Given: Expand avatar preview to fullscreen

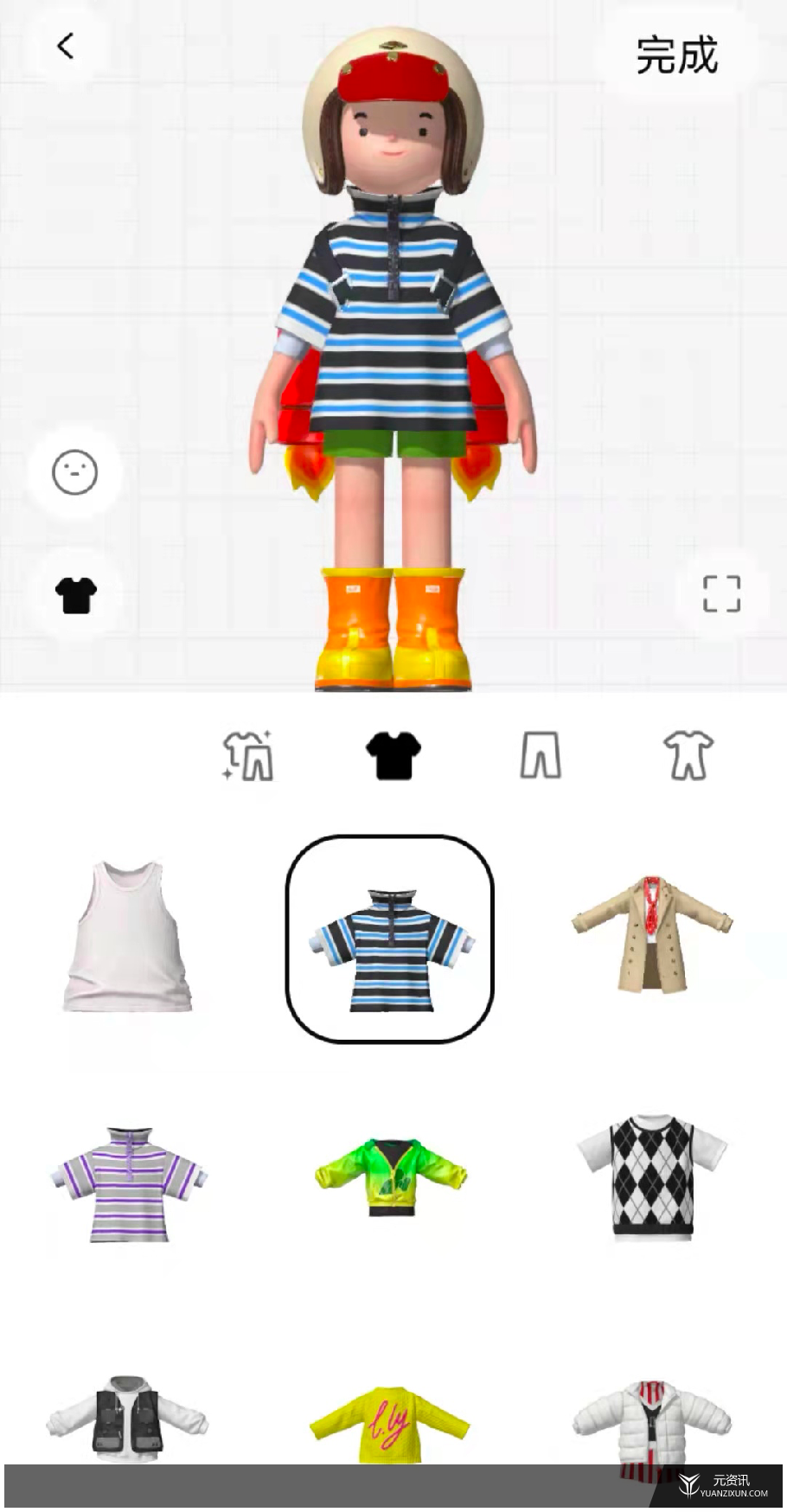Looking at the screenshot, I should (721, 594).
